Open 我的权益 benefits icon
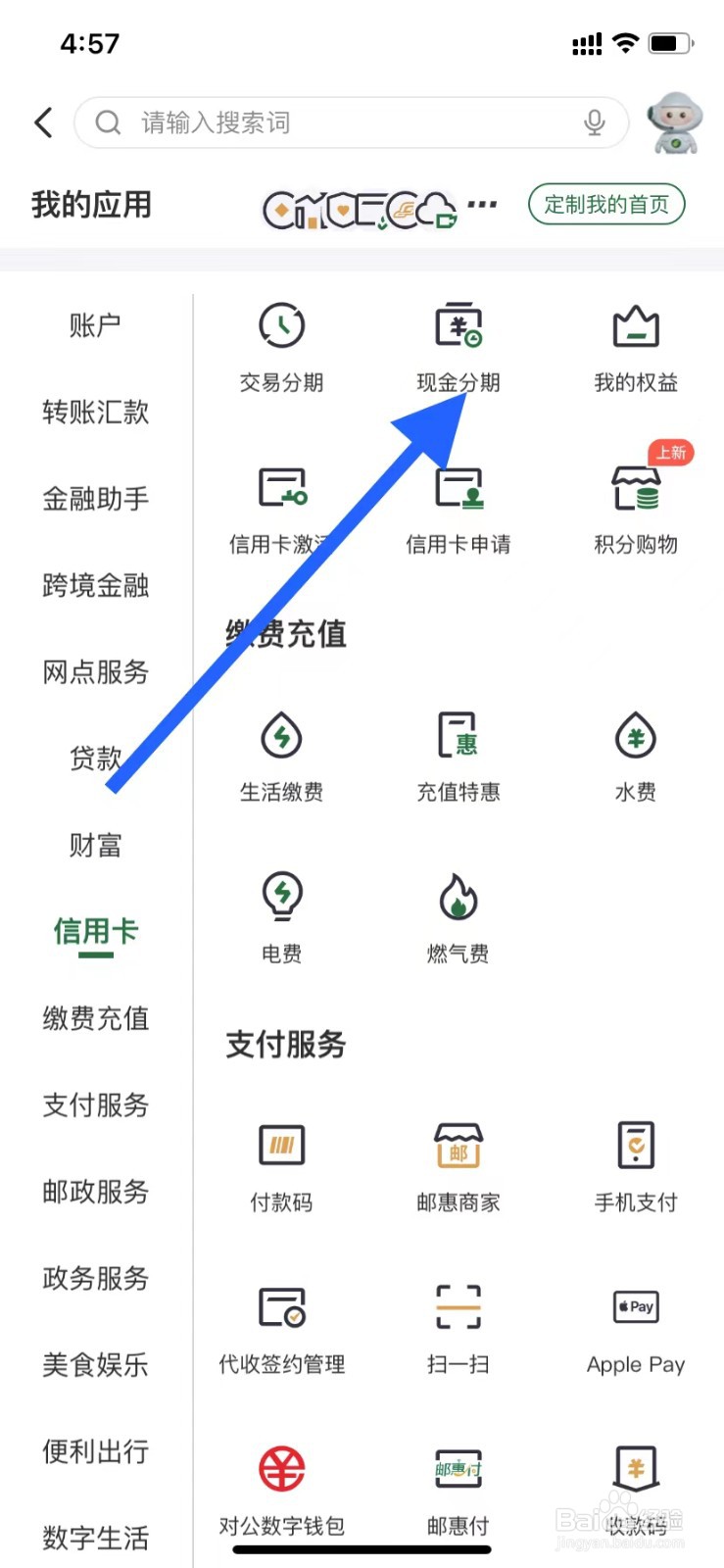 coord(635,343)
